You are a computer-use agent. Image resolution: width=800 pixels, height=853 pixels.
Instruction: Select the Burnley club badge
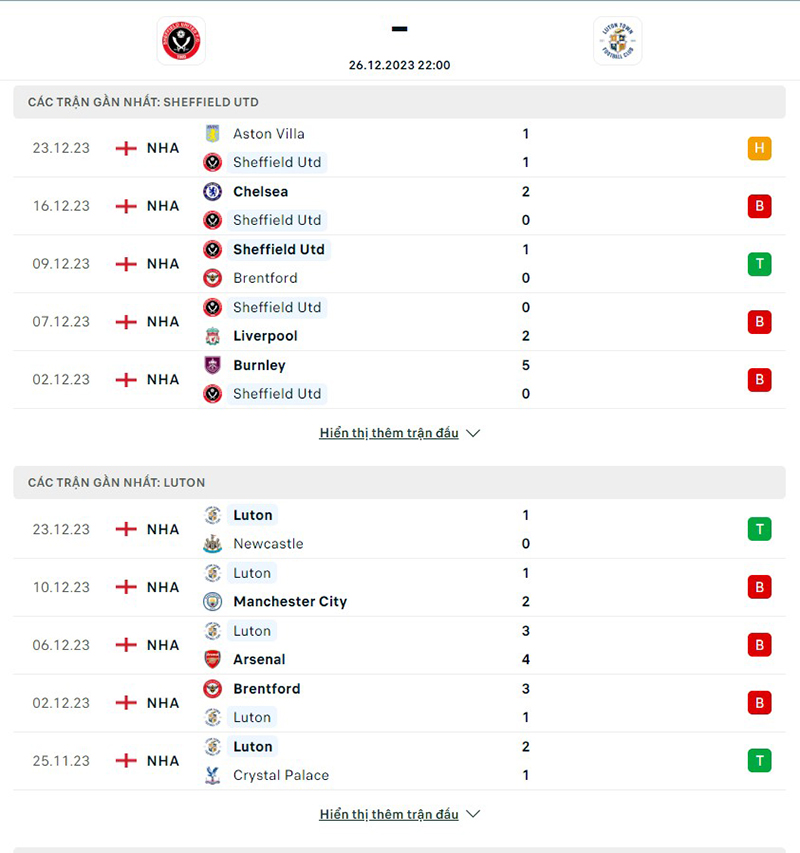[210, 365]
